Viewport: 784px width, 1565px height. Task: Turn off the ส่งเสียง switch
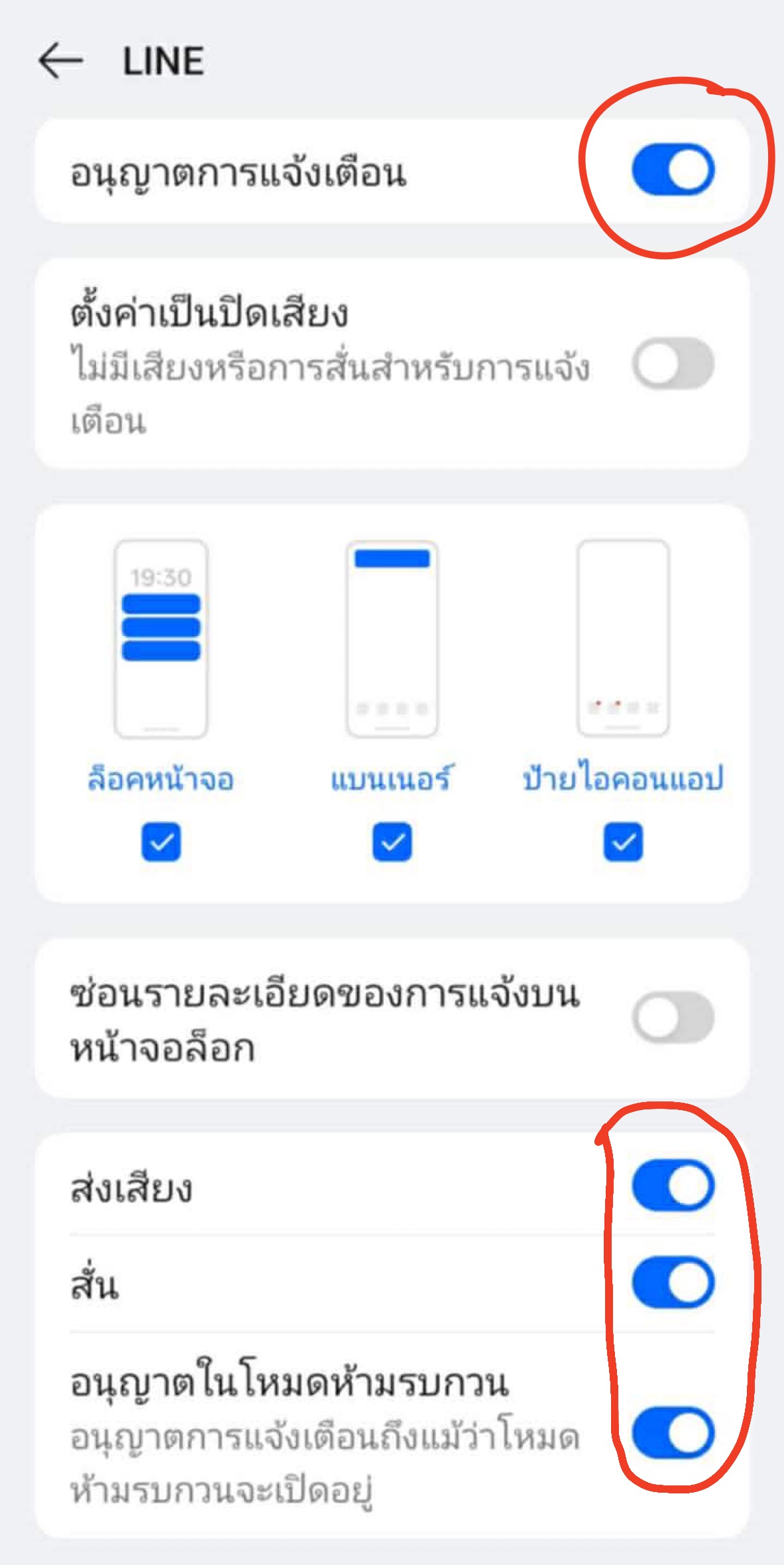673,1185
